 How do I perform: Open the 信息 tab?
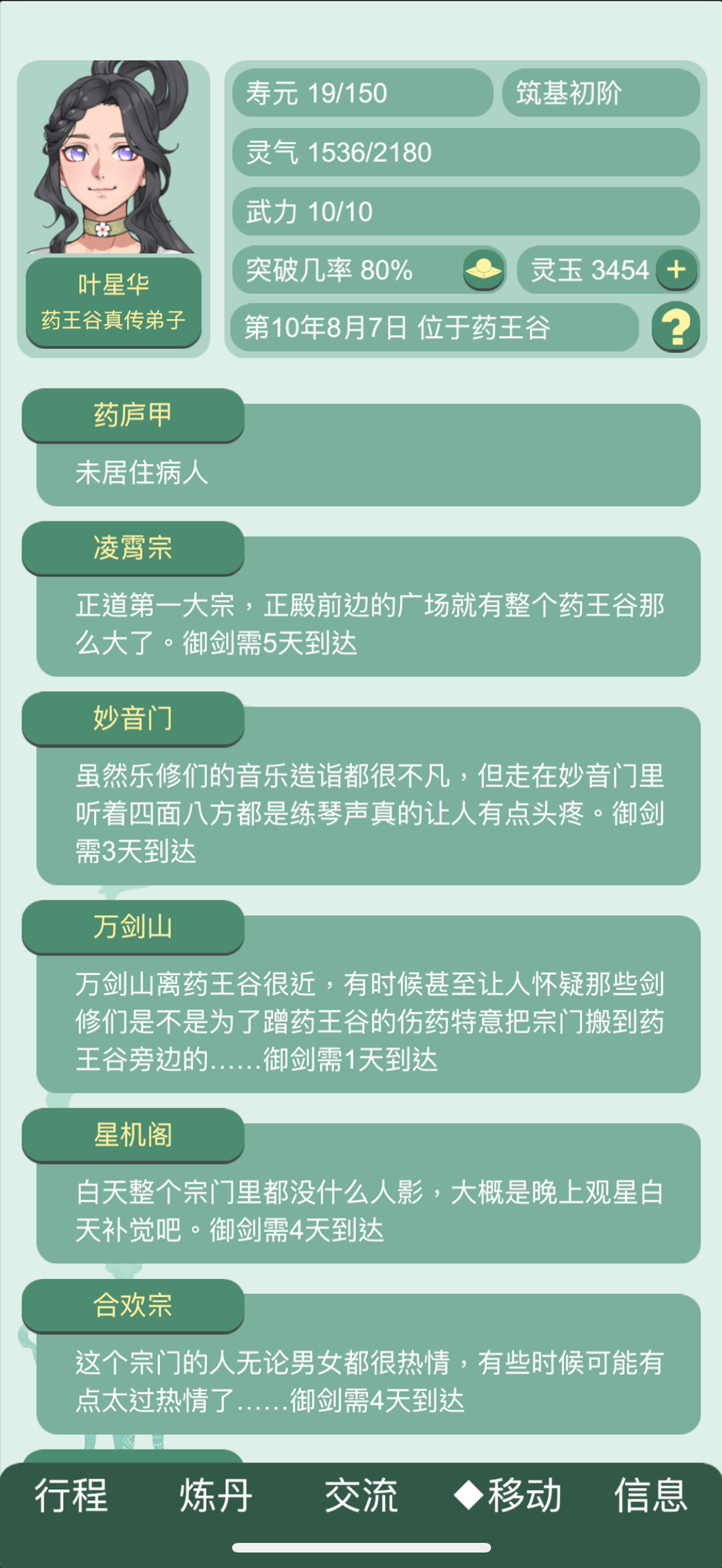click(x=650, y=1496)
